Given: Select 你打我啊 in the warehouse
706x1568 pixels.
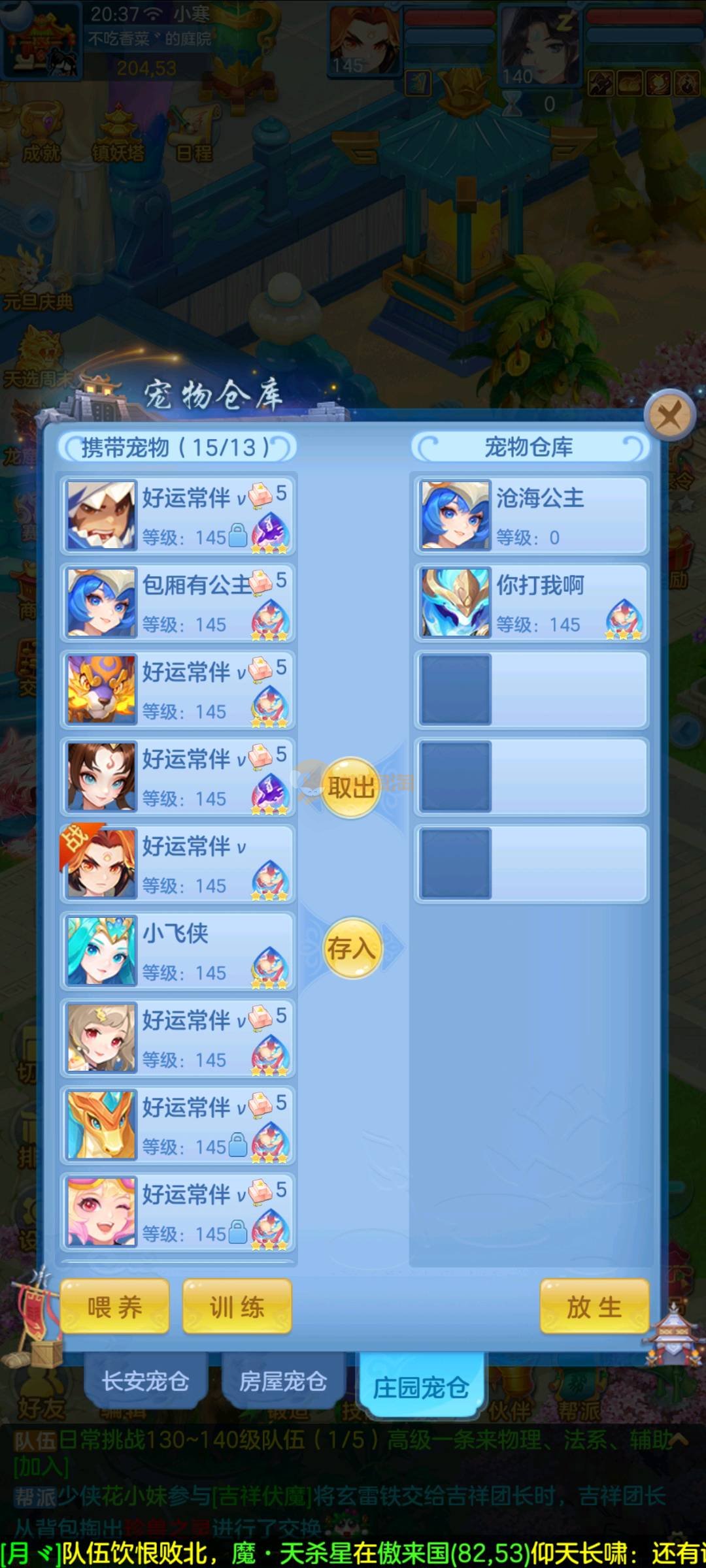Looking at the screenshot, I should click(x=531, y=602).
